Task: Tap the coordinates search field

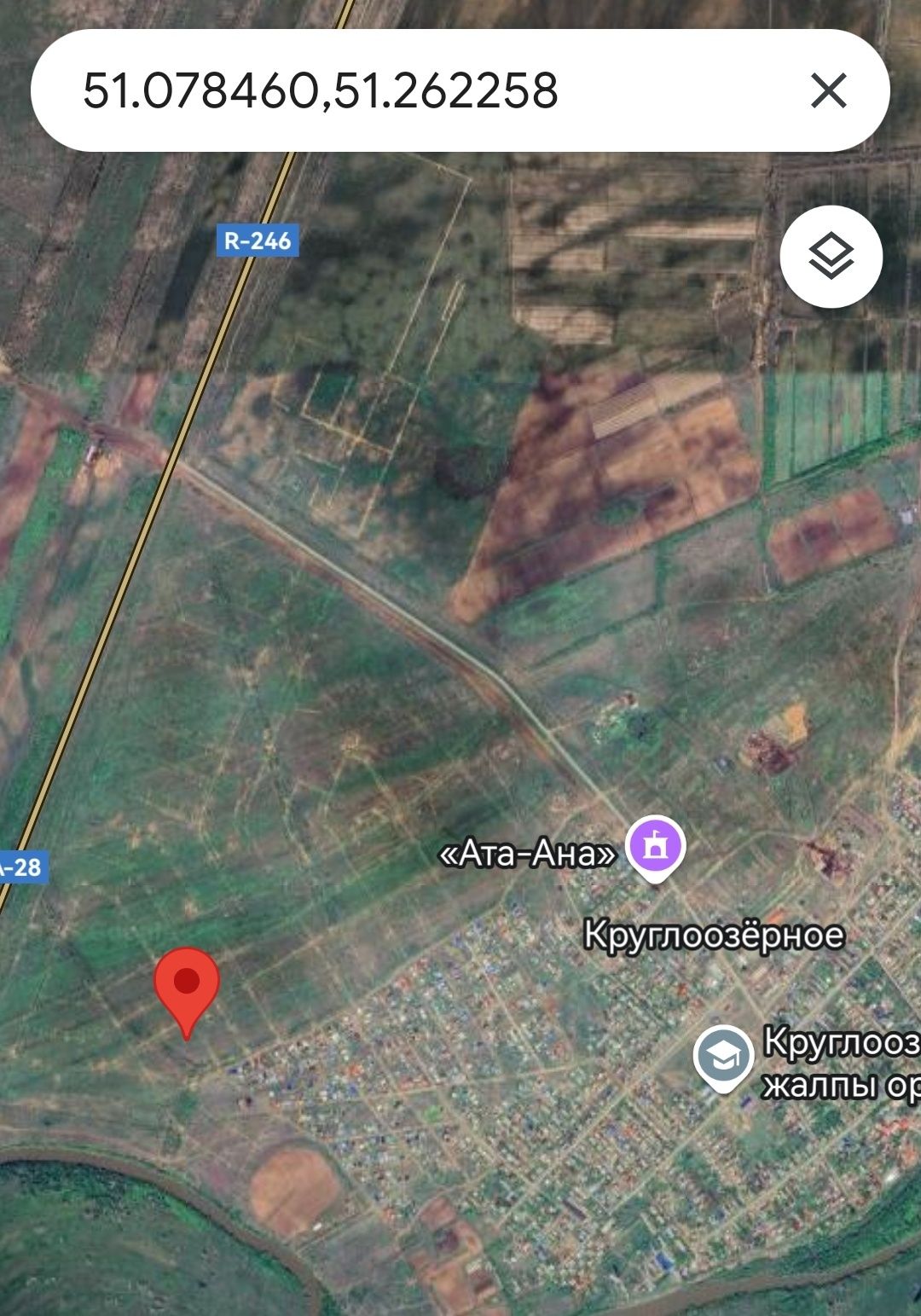Action: point(409,90)
